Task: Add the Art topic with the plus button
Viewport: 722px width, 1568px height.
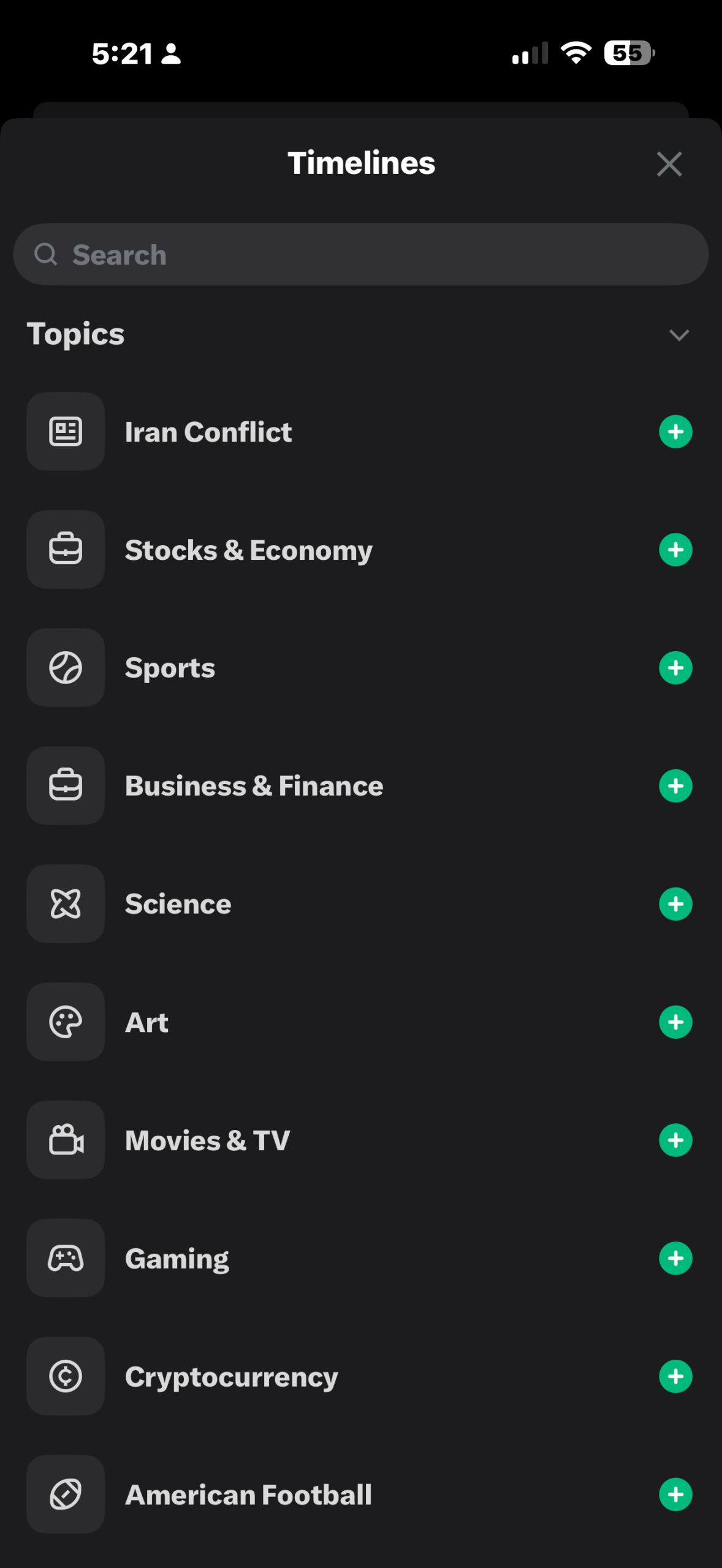Action: pos(675,1021)
